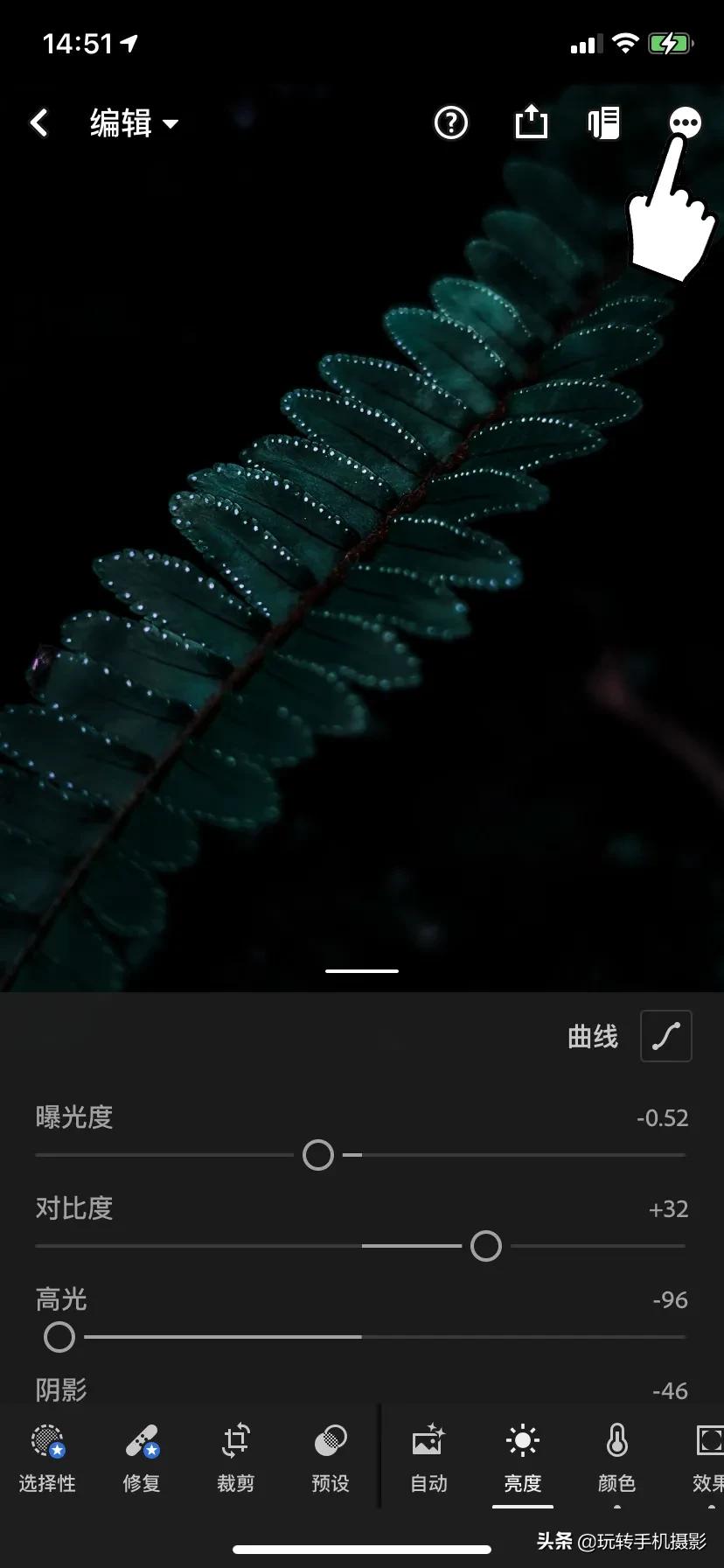Viewport: 724px width, 1568px height.
Task: Open the share export icon
Action: (532, 122)
